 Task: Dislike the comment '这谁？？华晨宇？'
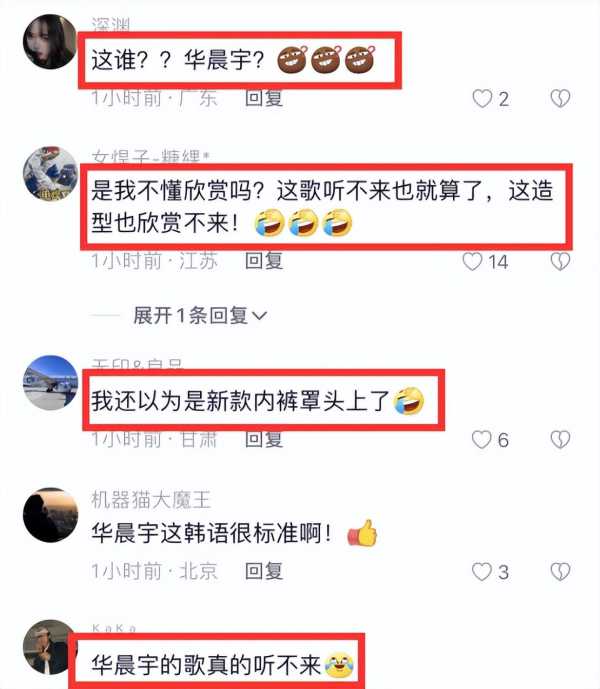(561, 99)
